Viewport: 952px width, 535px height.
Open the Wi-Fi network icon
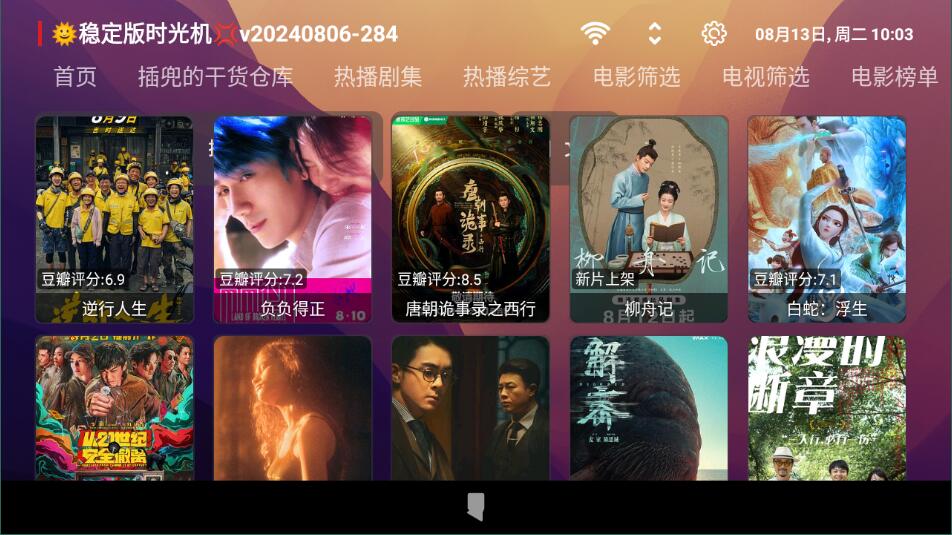[x=596, y=34]
